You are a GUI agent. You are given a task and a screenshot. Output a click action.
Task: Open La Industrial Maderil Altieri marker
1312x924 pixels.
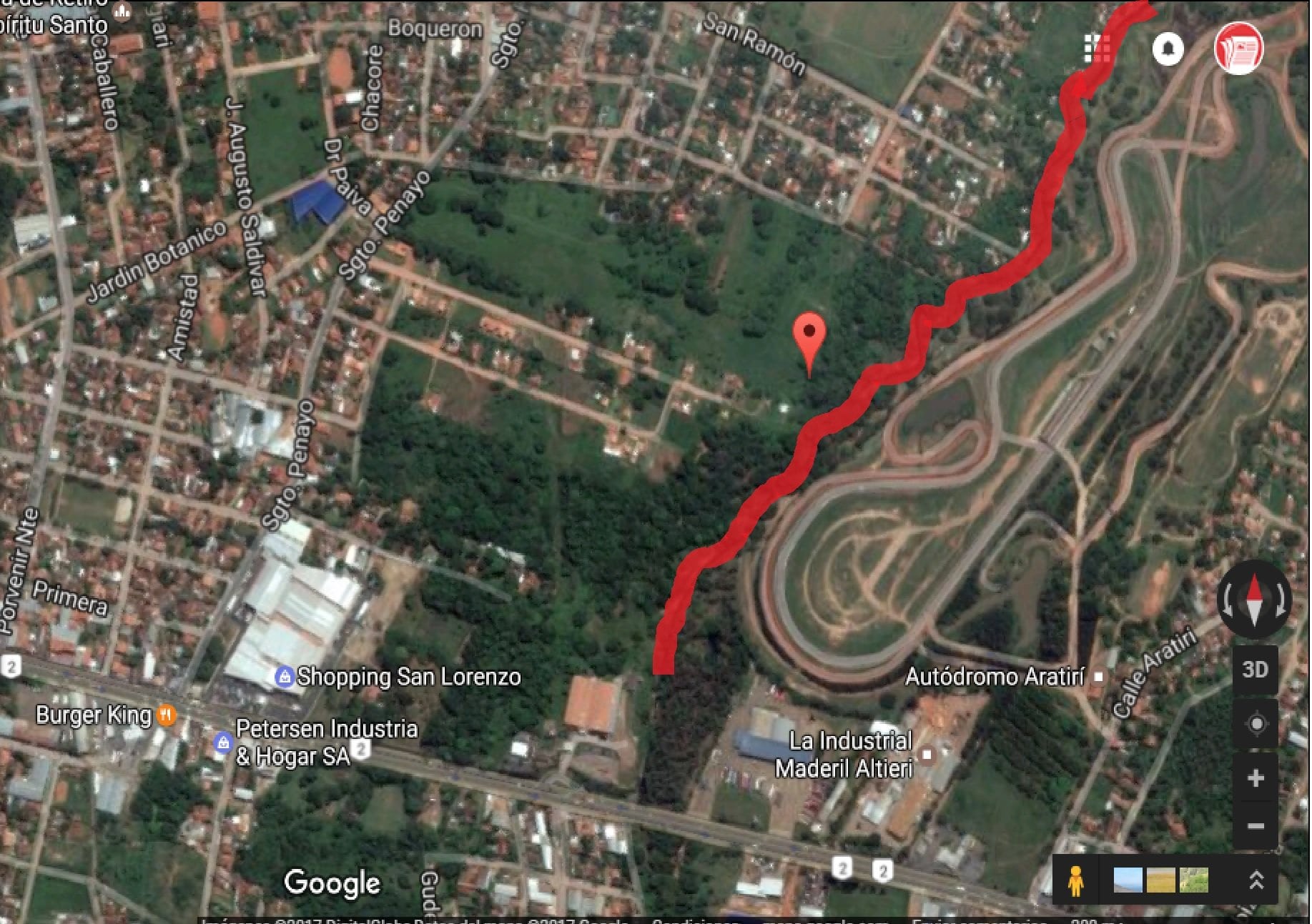pos(927,754)
